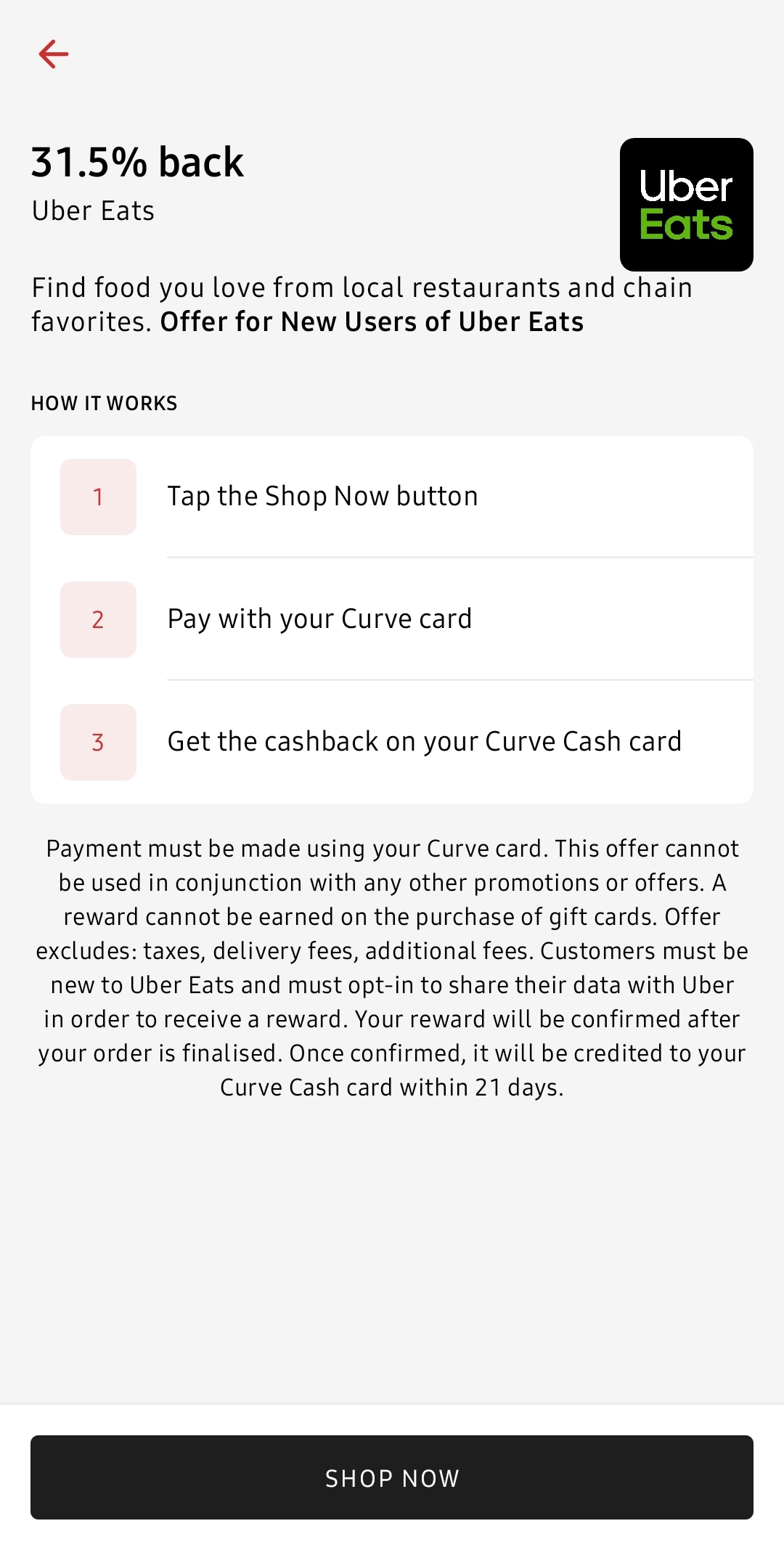This screenshot has width=784, height=1550.
Task: Tap the Shop Now button
Action: 392,1477
